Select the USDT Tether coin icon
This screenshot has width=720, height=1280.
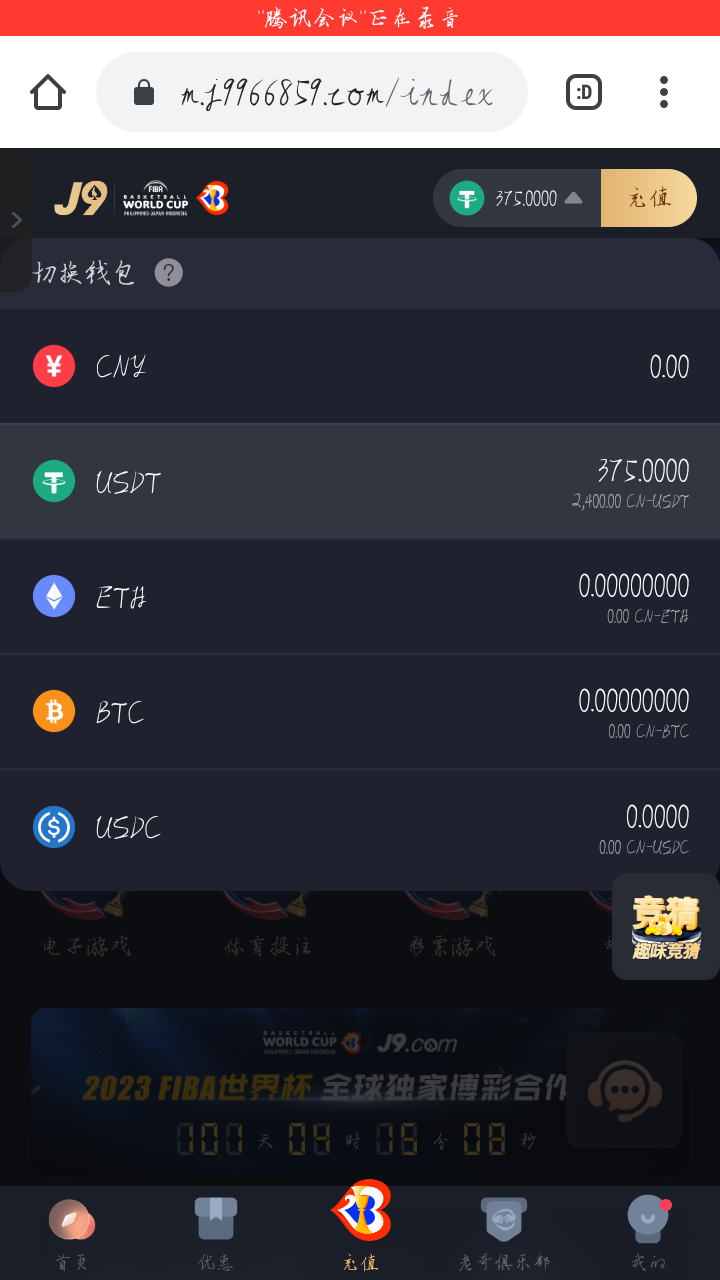point(53,481)
